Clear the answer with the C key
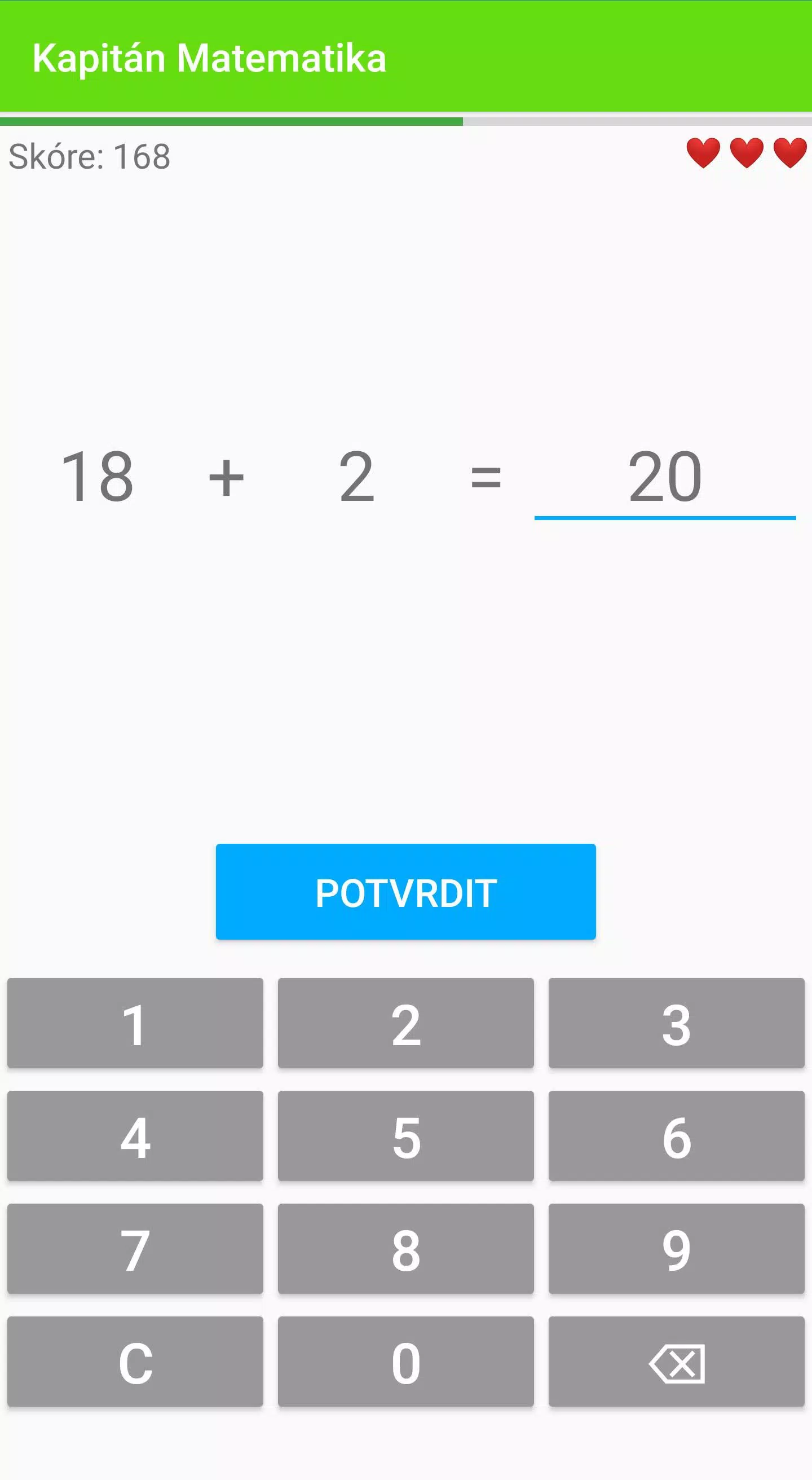This screenshot has height=1480, width=812. (x=135, y=1361)
